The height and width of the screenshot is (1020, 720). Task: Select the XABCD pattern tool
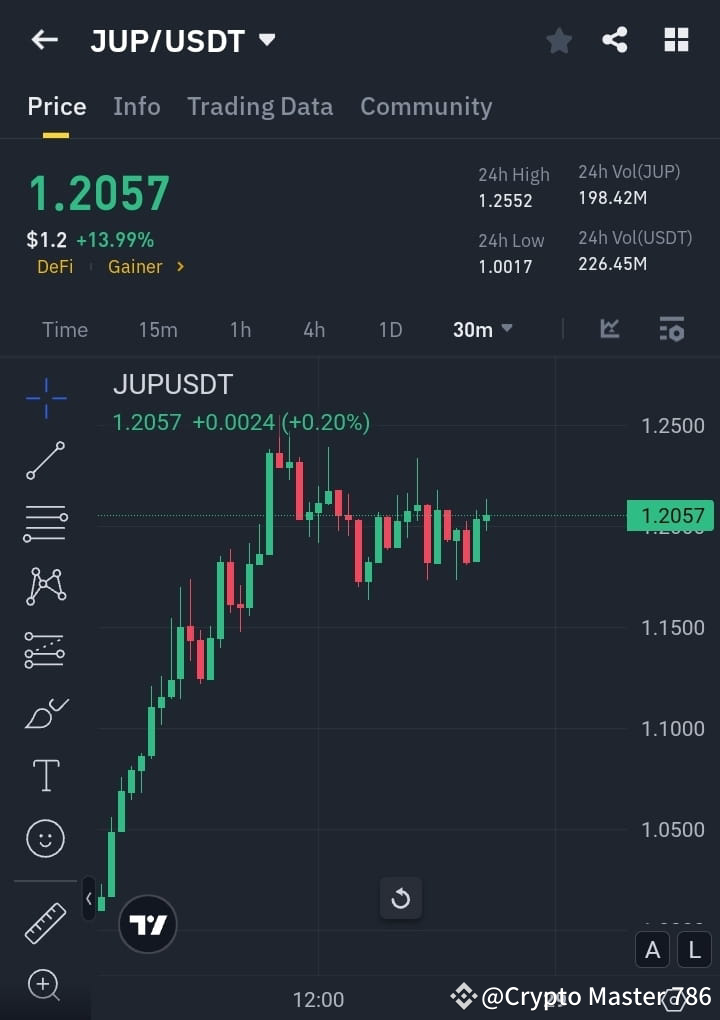click(x=45, y=587)
